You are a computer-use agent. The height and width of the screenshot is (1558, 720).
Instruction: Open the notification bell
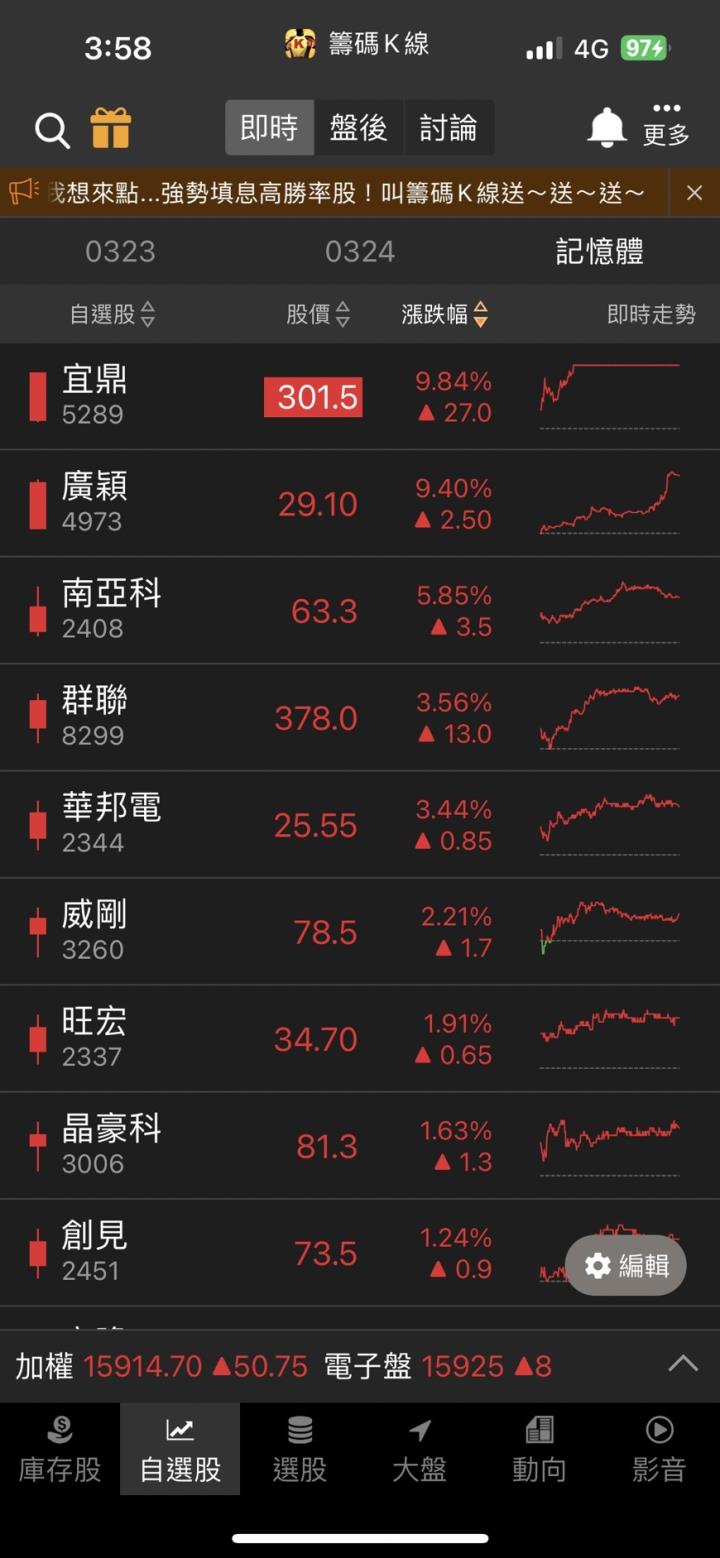608,128
